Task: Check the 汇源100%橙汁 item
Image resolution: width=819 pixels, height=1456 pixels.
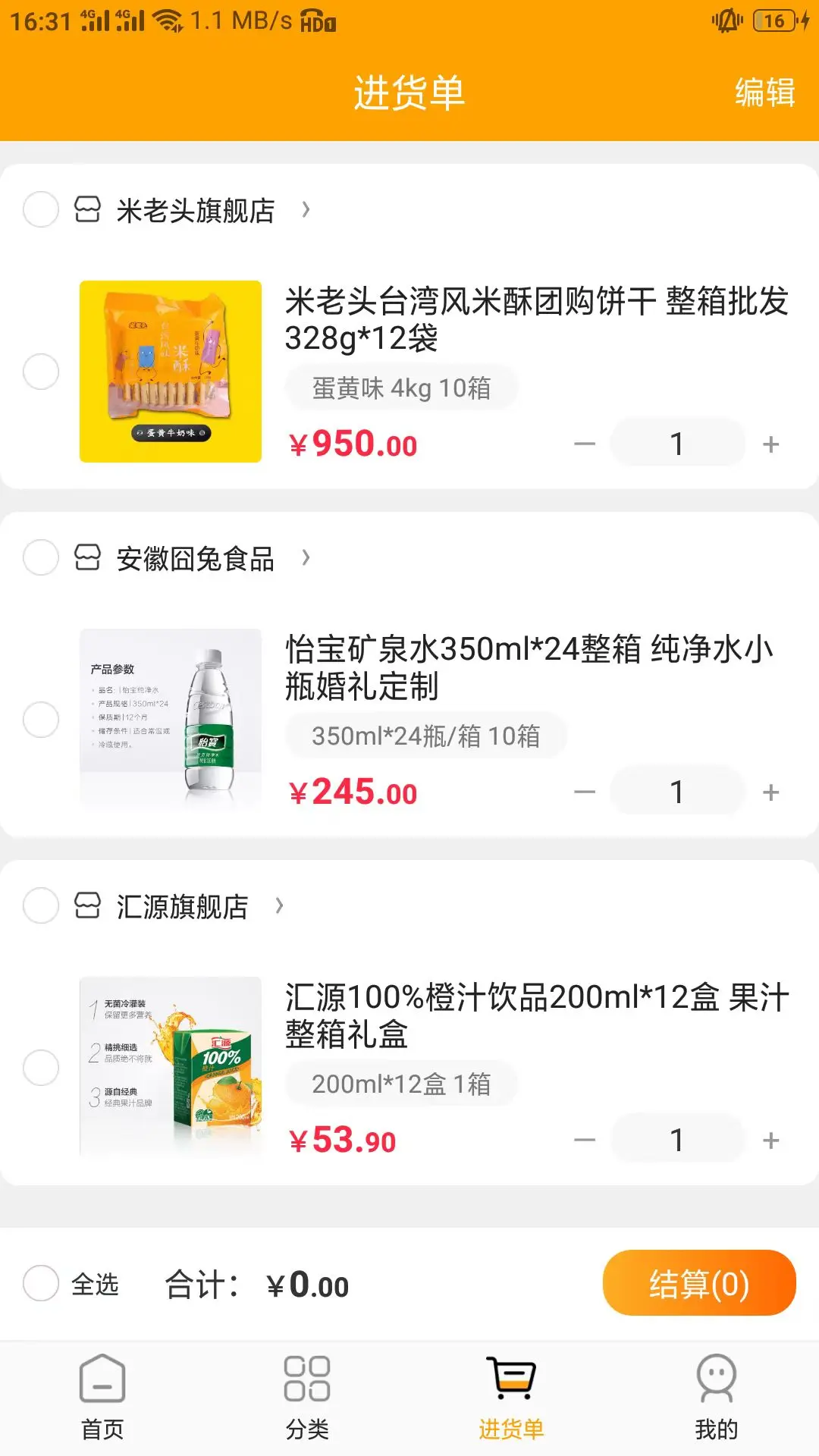Action: coord(41,1068)
